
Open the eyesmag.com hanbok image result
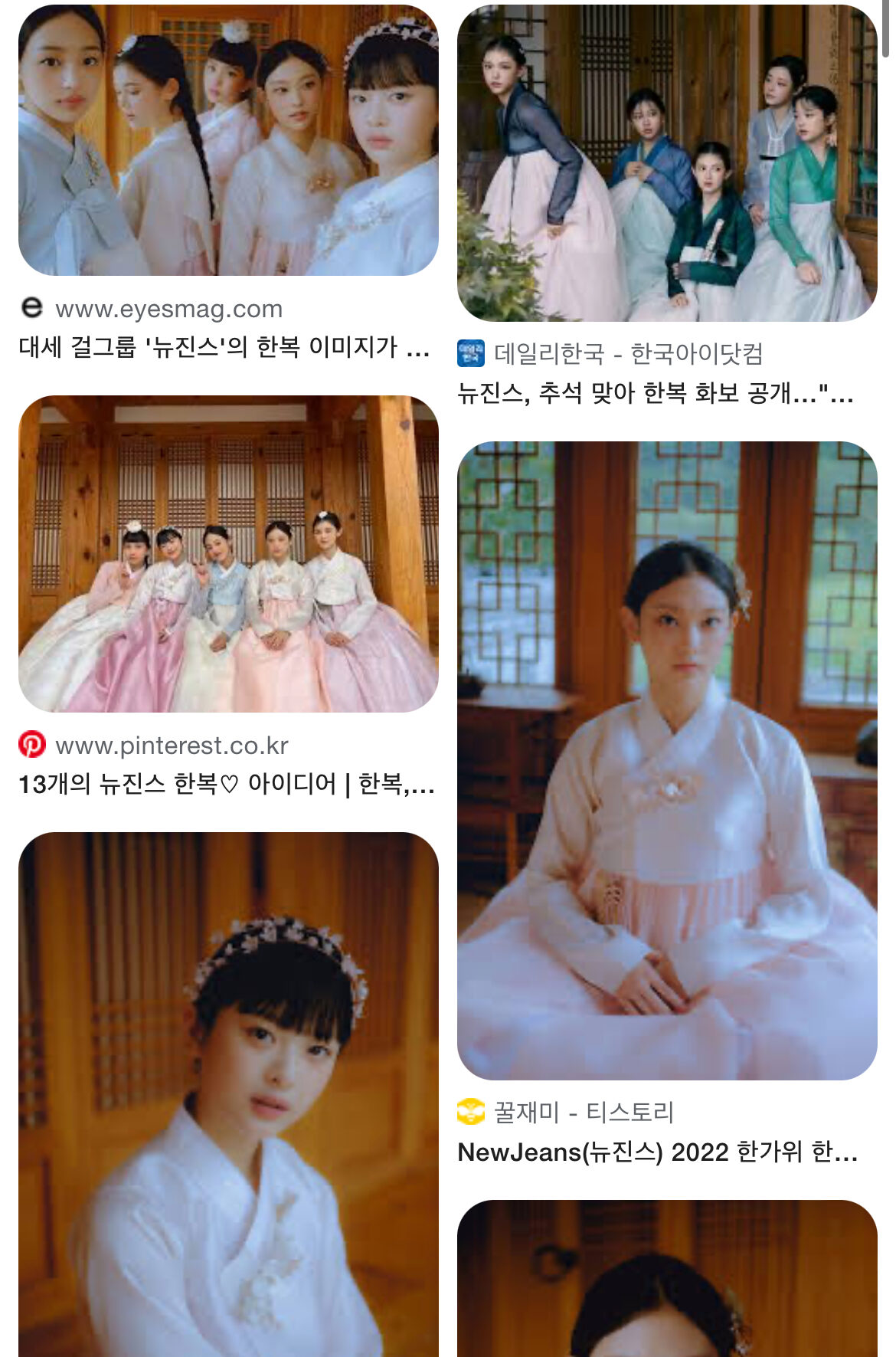[x=228, y=140]
